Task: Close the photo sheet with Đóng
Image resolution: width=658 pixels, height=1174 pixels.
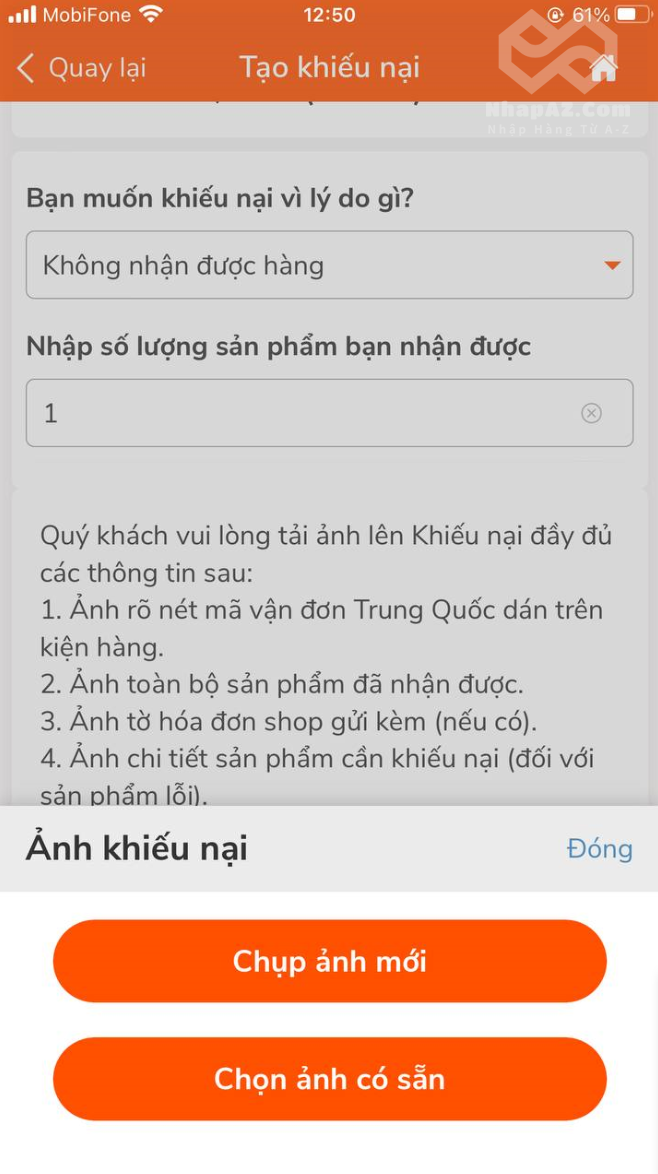Action: [x=599, y=849]
